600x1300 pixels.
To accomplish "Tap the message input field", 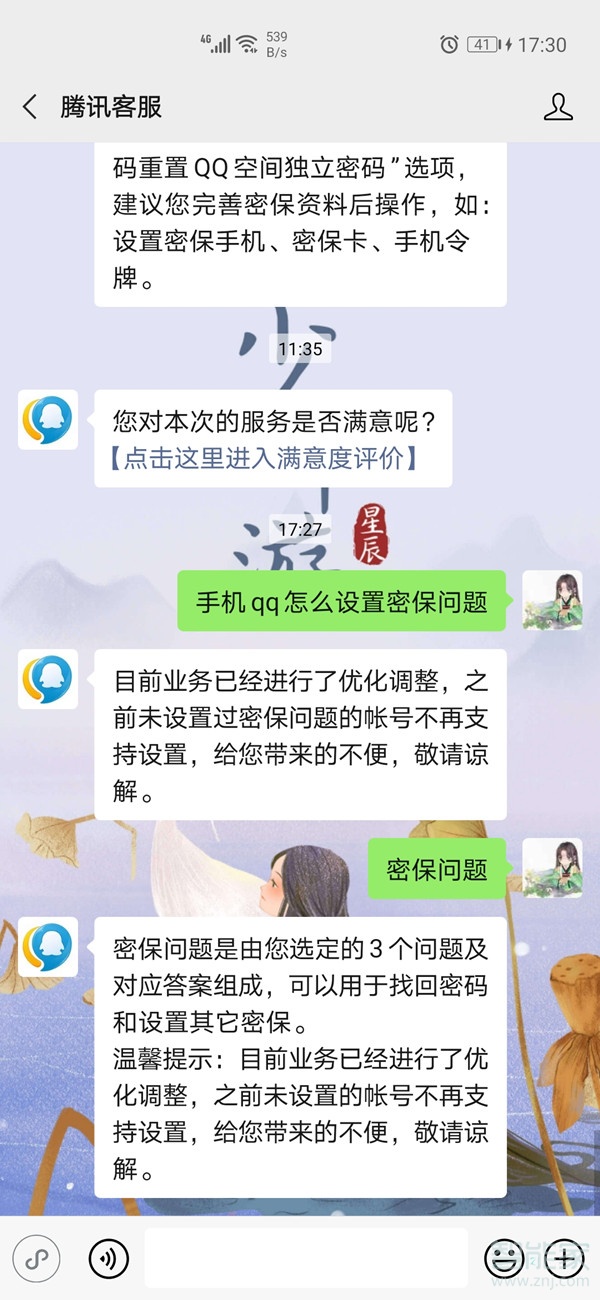I will [x=306, y=1258].
